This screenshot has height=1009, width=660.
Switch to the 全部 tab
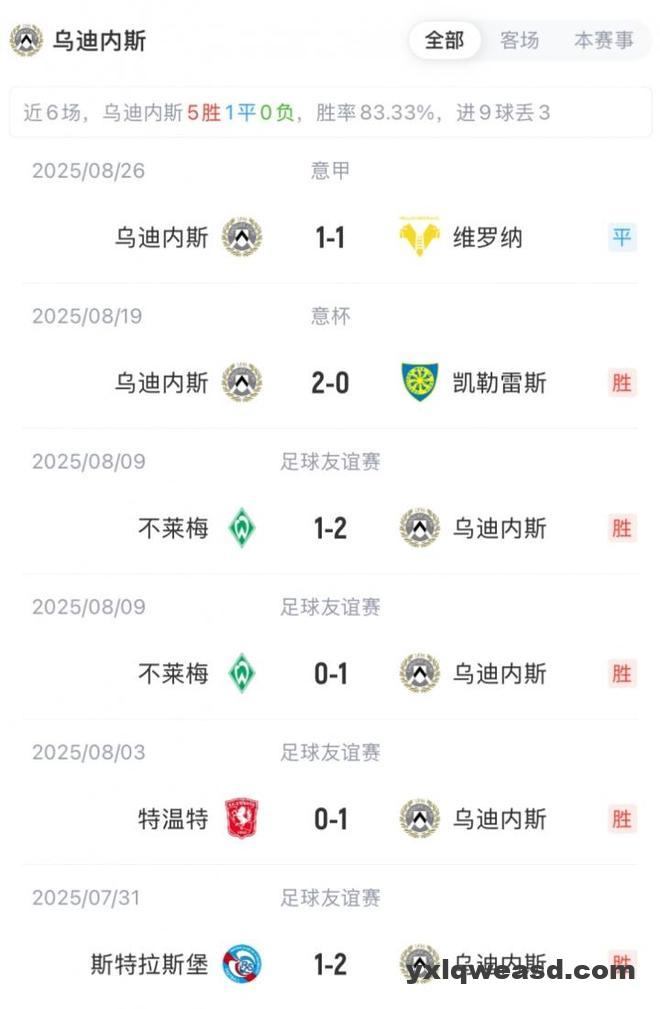[444, 41]
